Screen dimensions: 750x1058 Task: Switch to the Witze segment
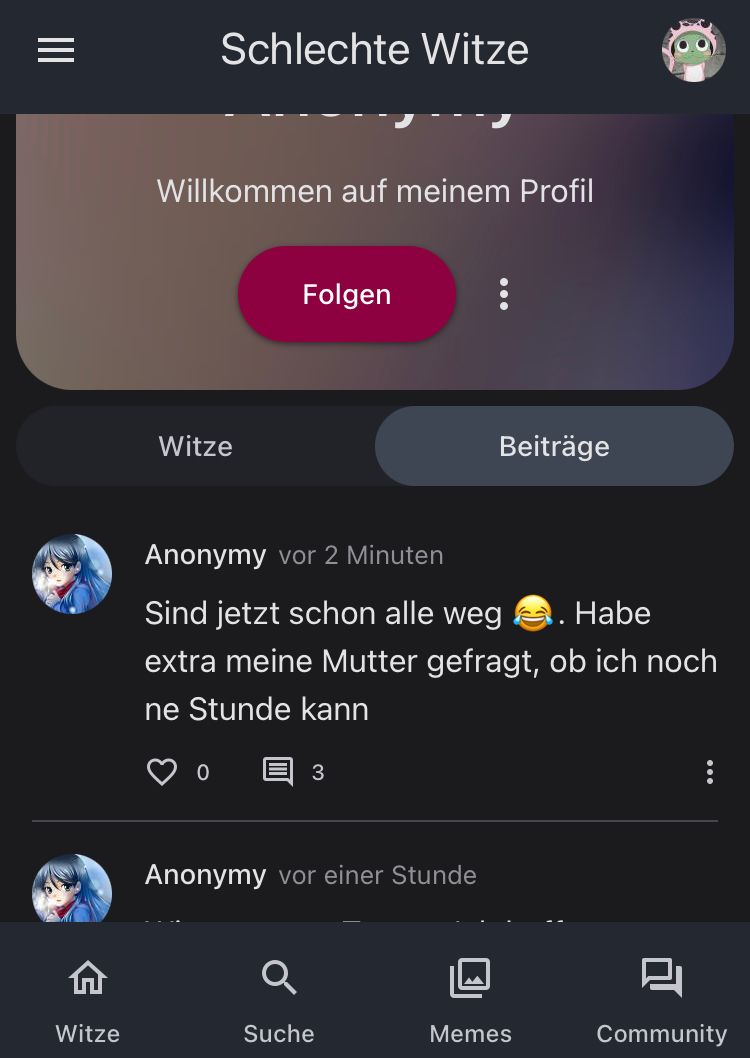pyautogui.click(x=196, y=446)
